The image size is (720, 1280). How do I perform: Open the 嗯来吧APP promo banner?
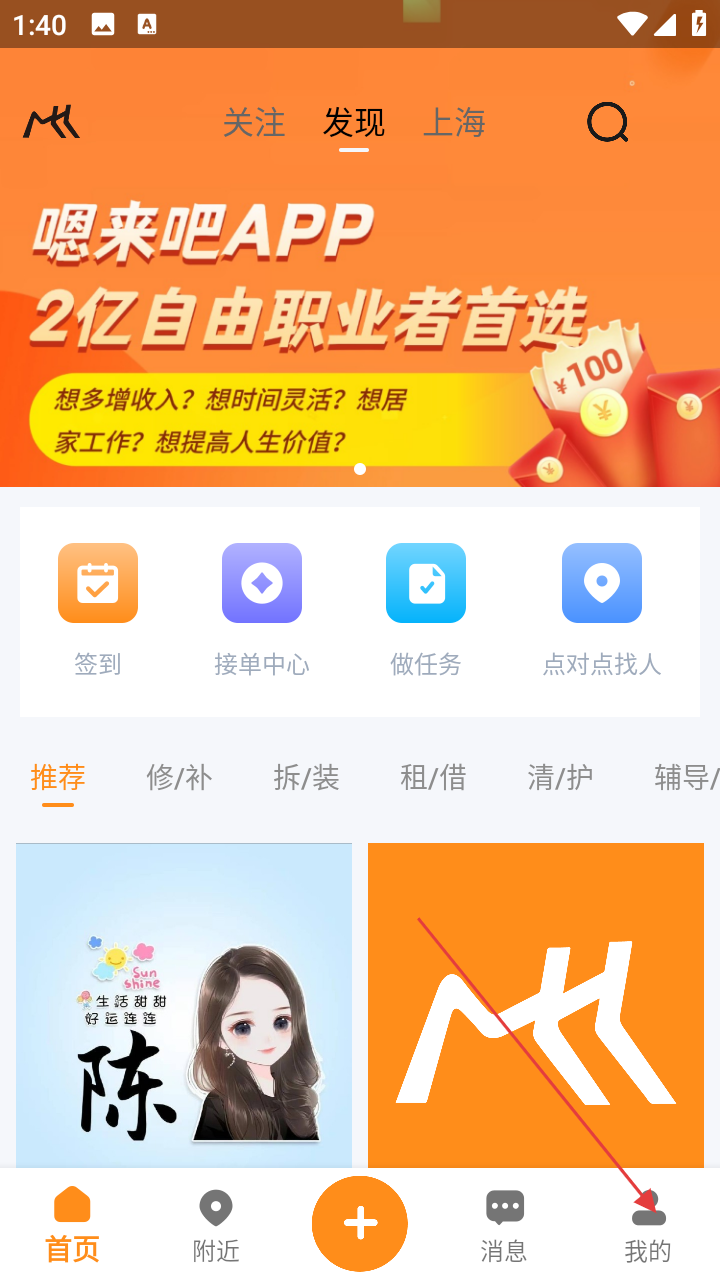tap(360, 330)
